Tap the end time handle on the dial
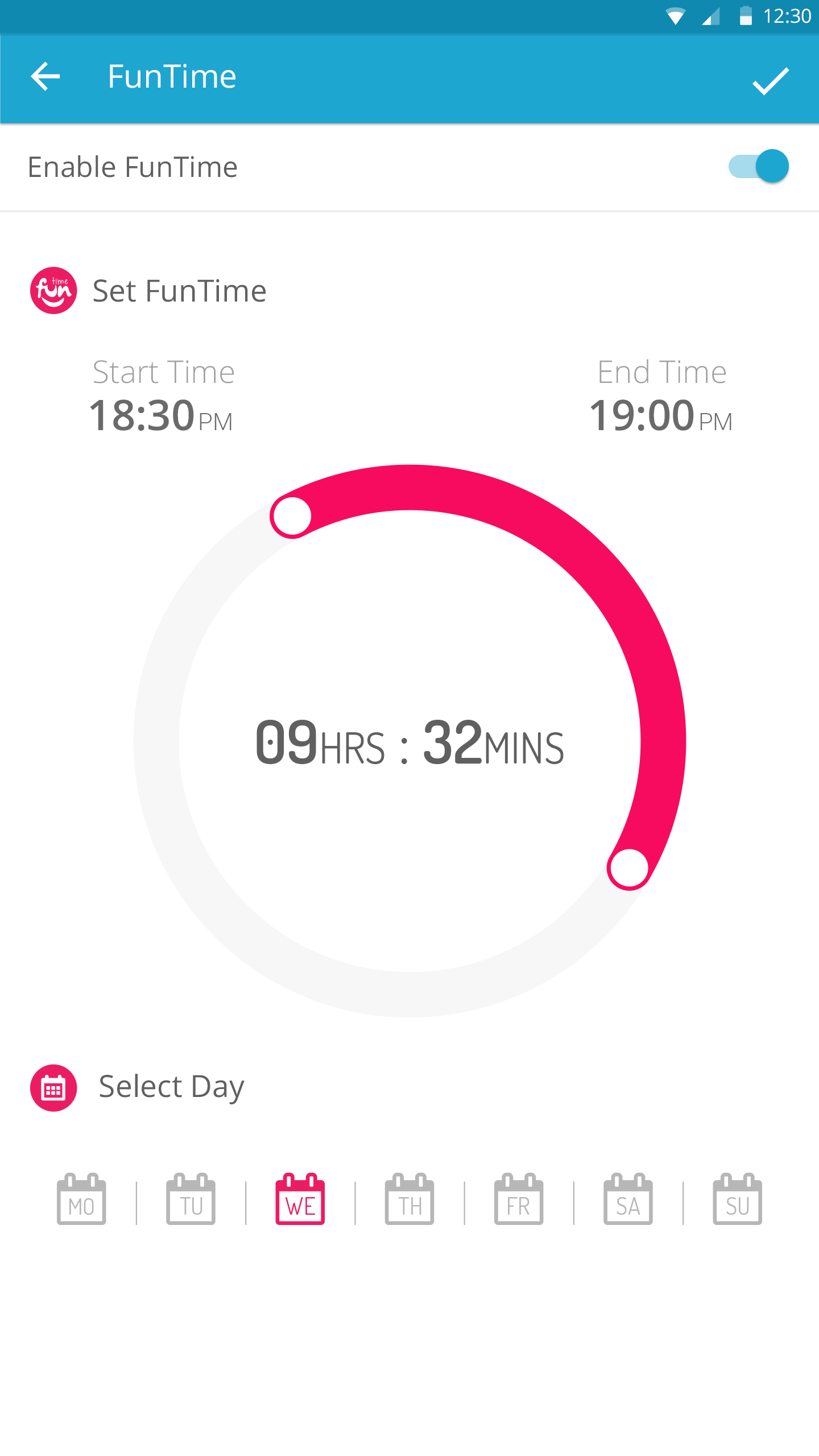The width and height of the screenshot is (819, 1456). (x=628, y=868)
